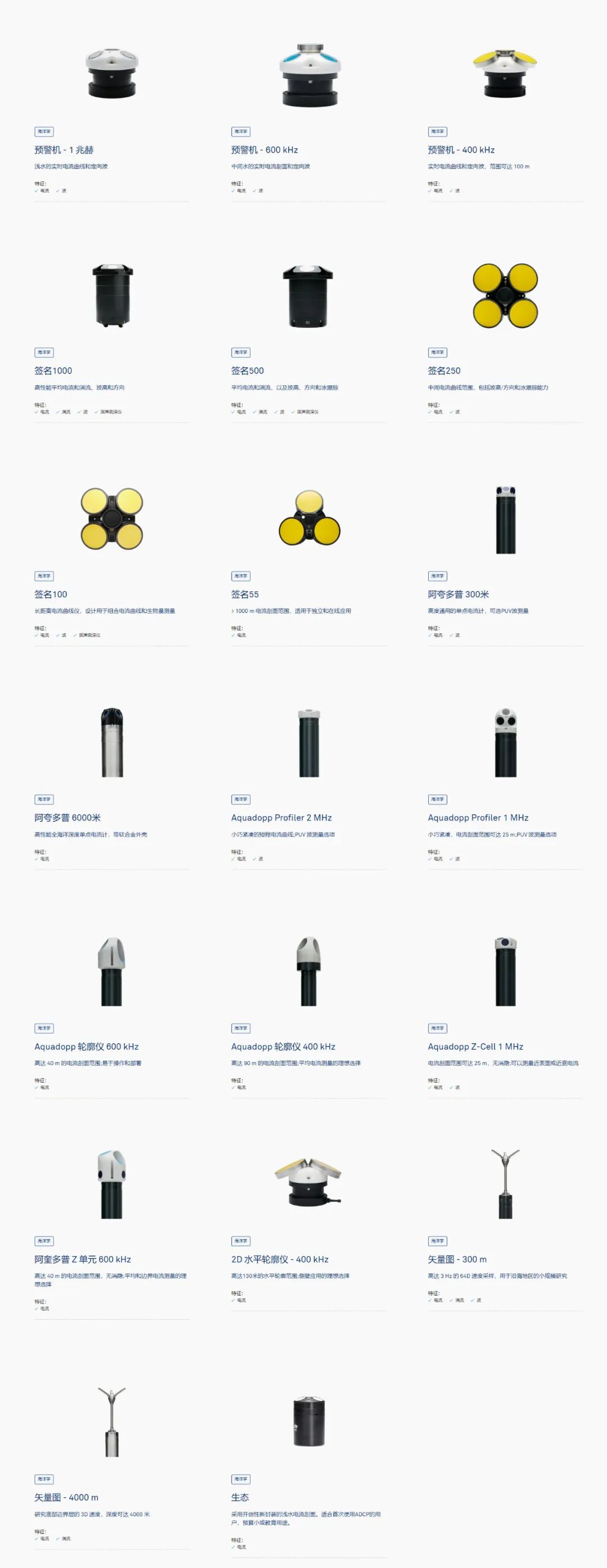Select Aquadopp 轮廓仪 400 kHz product
Screen dimensions: 607x1568
pos(283,1046)
